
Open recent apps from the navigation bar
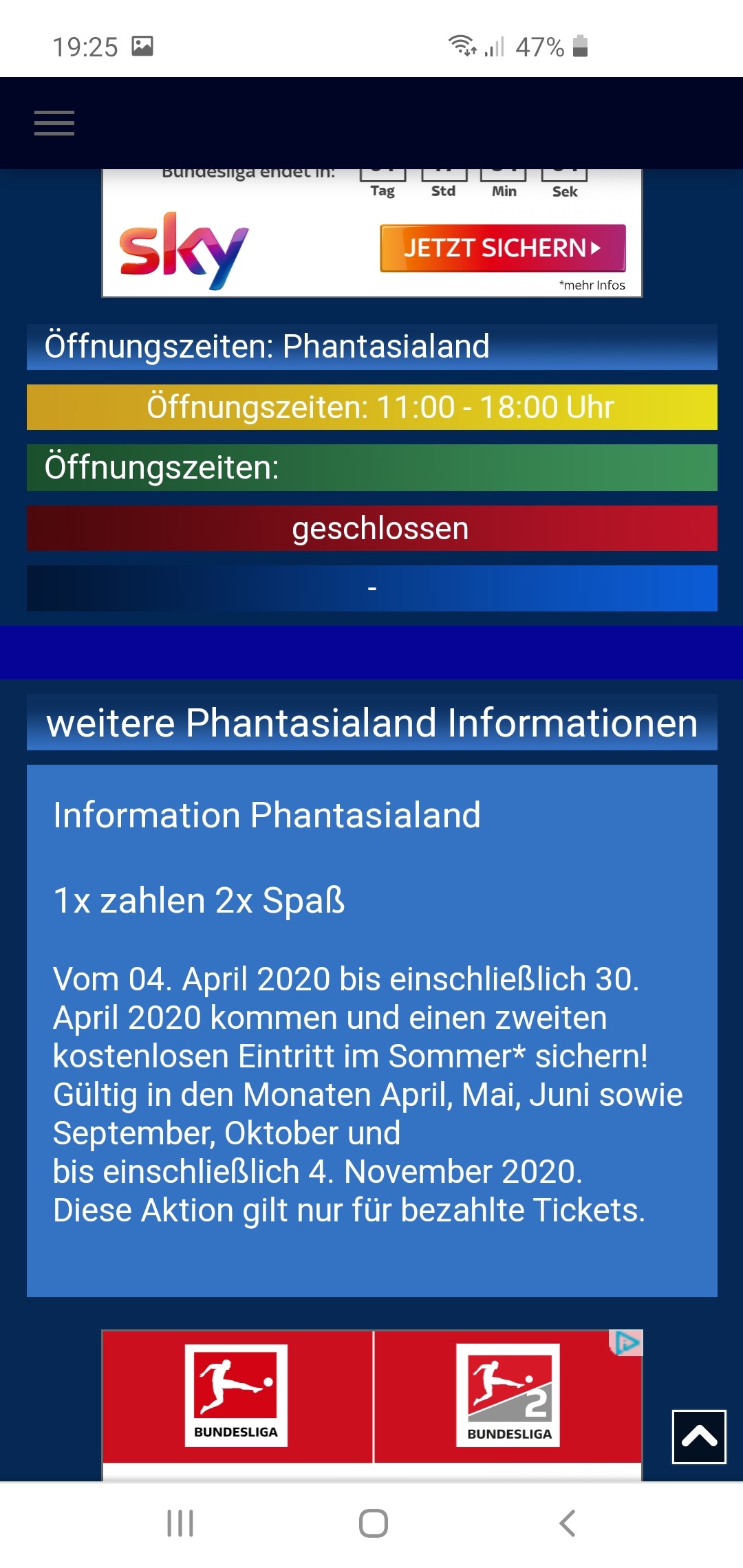click(180, 1523)
